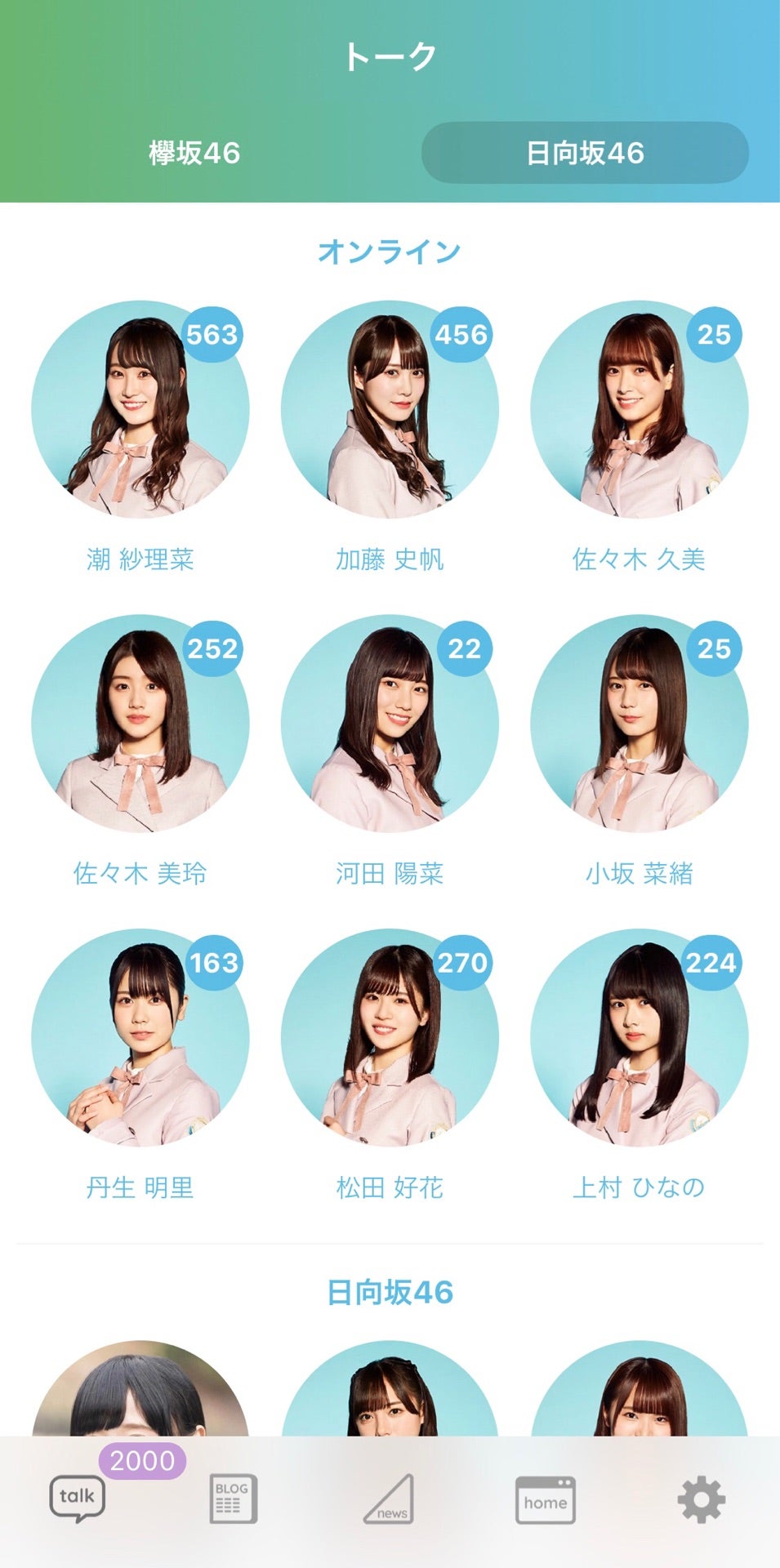The width and height of the screenshot is (780, 1568).
Task: Open talk with 丹生 明里
Action: pyautogui.click(x=140, y=1038)
